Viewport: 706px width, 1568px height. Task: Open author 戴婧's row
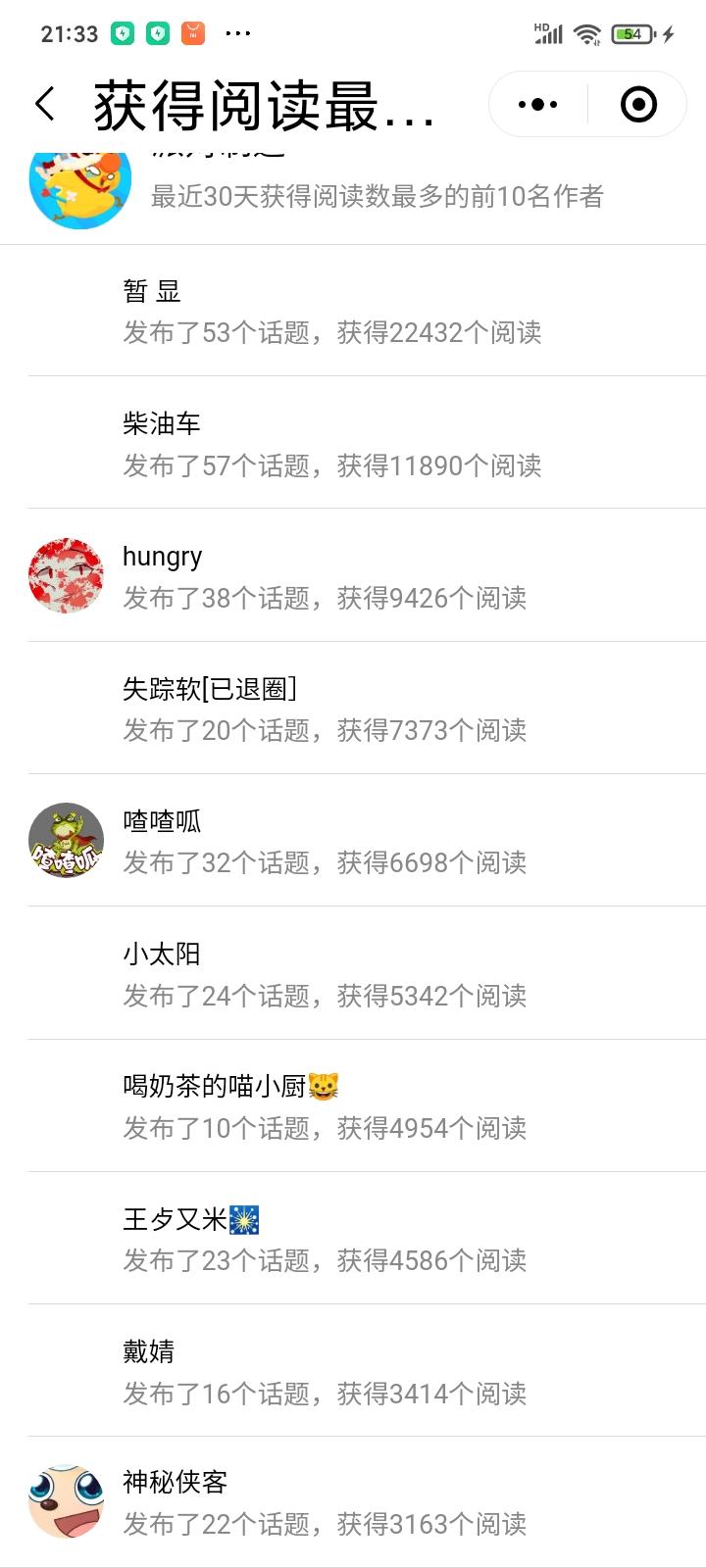[353, 1372]
